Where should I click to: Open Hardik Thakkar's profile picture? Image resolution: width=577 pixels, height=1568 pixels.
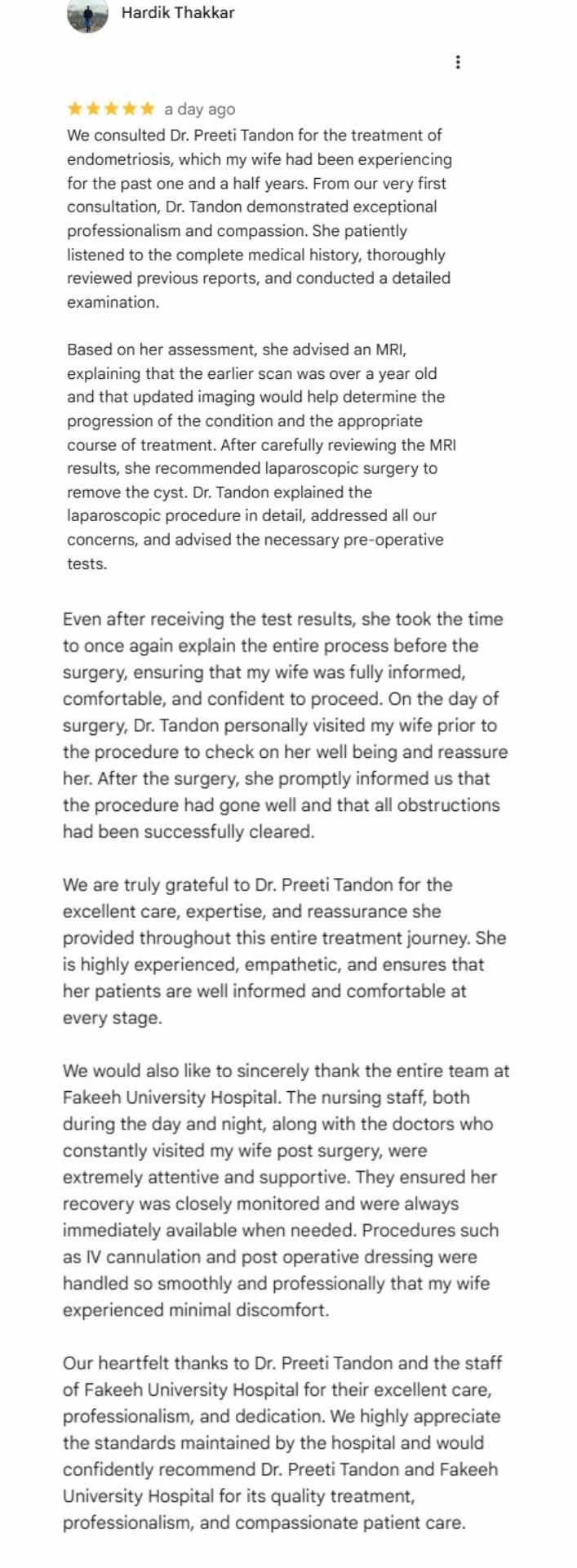tap(87, 15)
